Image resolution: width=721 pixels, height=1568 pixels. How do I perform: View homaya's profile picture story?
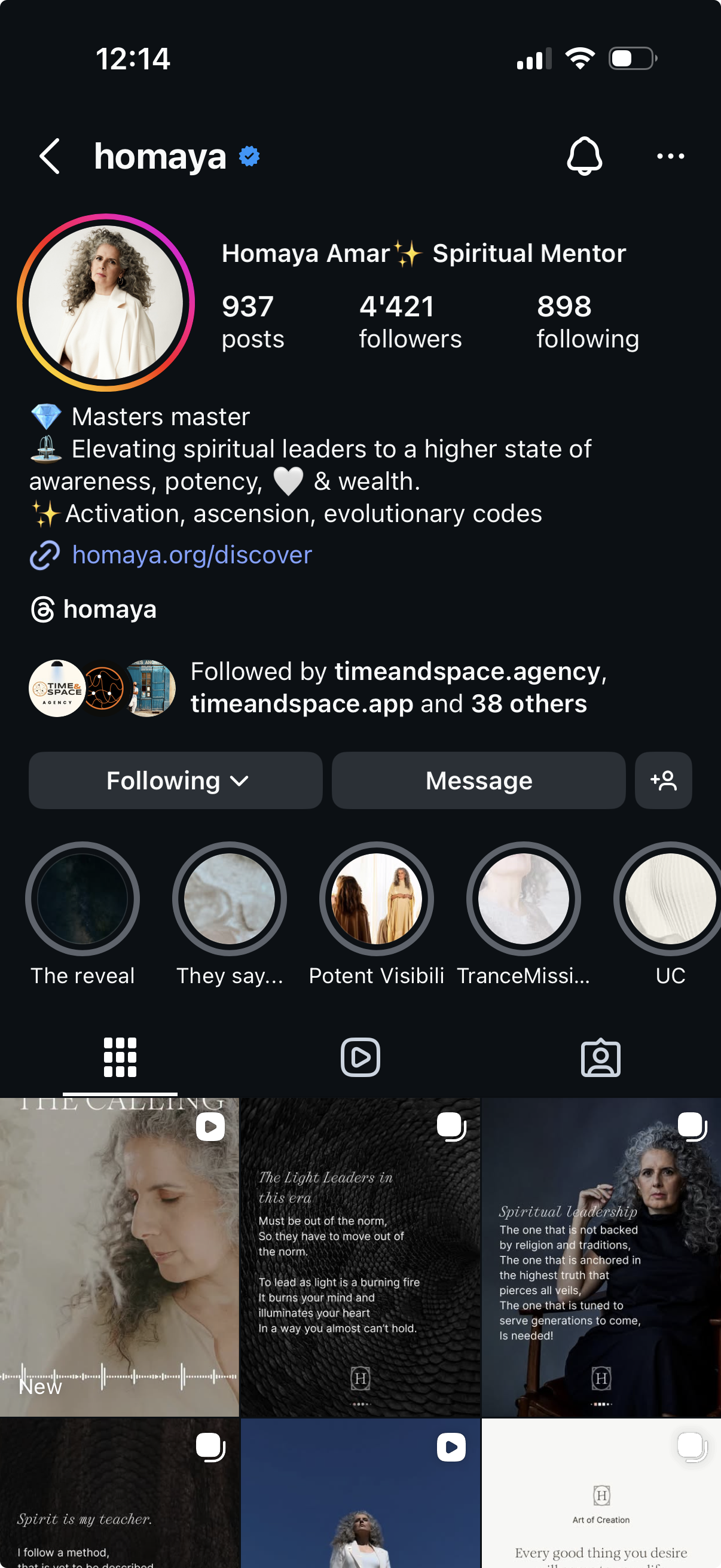coord(106,303)
